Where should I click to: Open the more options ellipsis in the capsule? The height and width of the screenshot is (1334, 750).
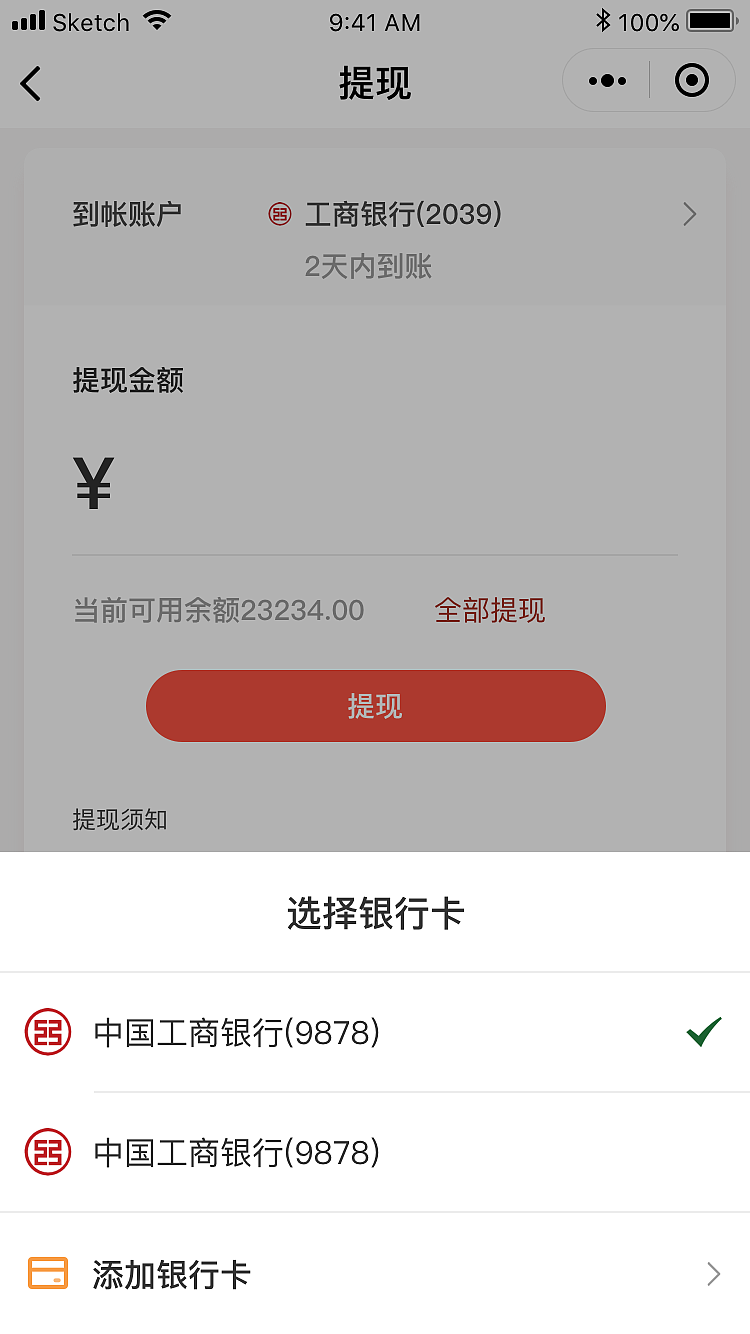[606, 80]
